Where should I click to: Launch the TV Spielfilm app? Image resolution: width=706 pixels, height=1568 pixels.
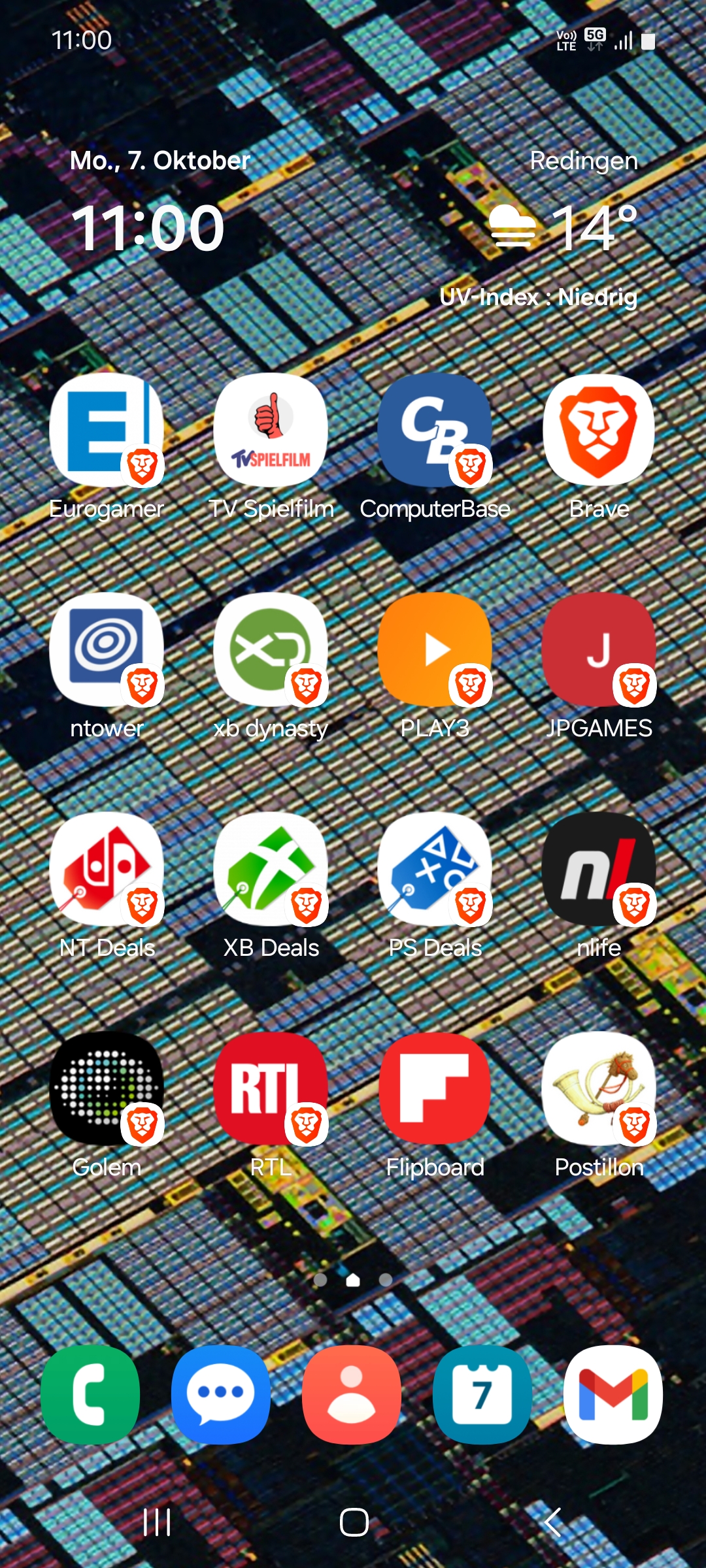point(271,431)
